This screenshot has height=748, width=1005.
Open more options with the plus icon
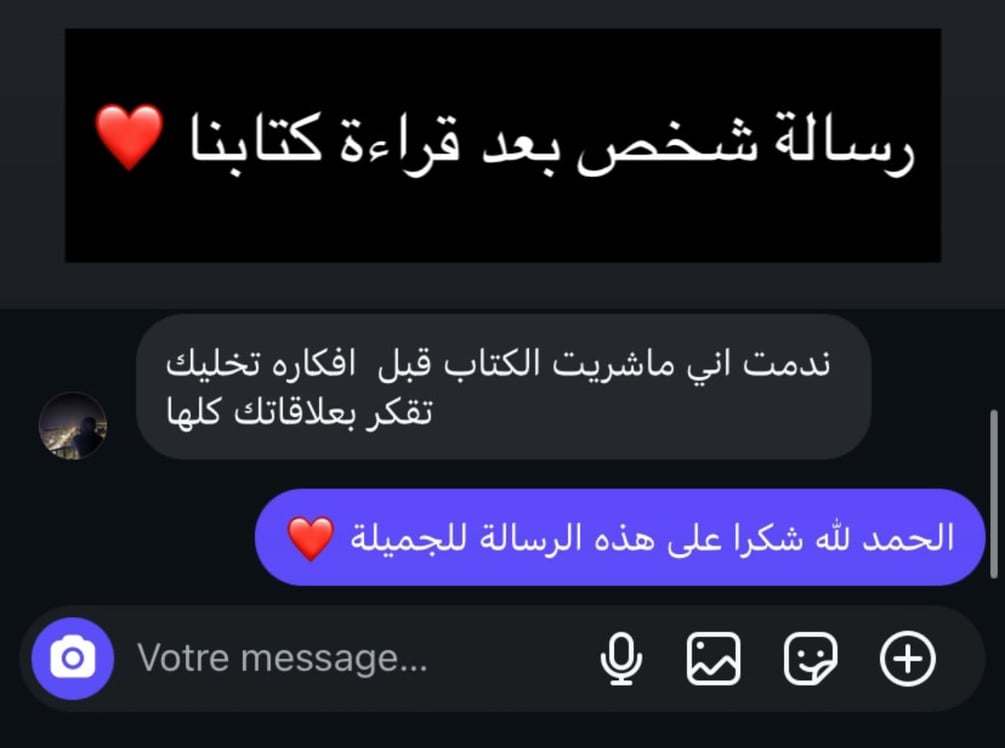[907, 659]
